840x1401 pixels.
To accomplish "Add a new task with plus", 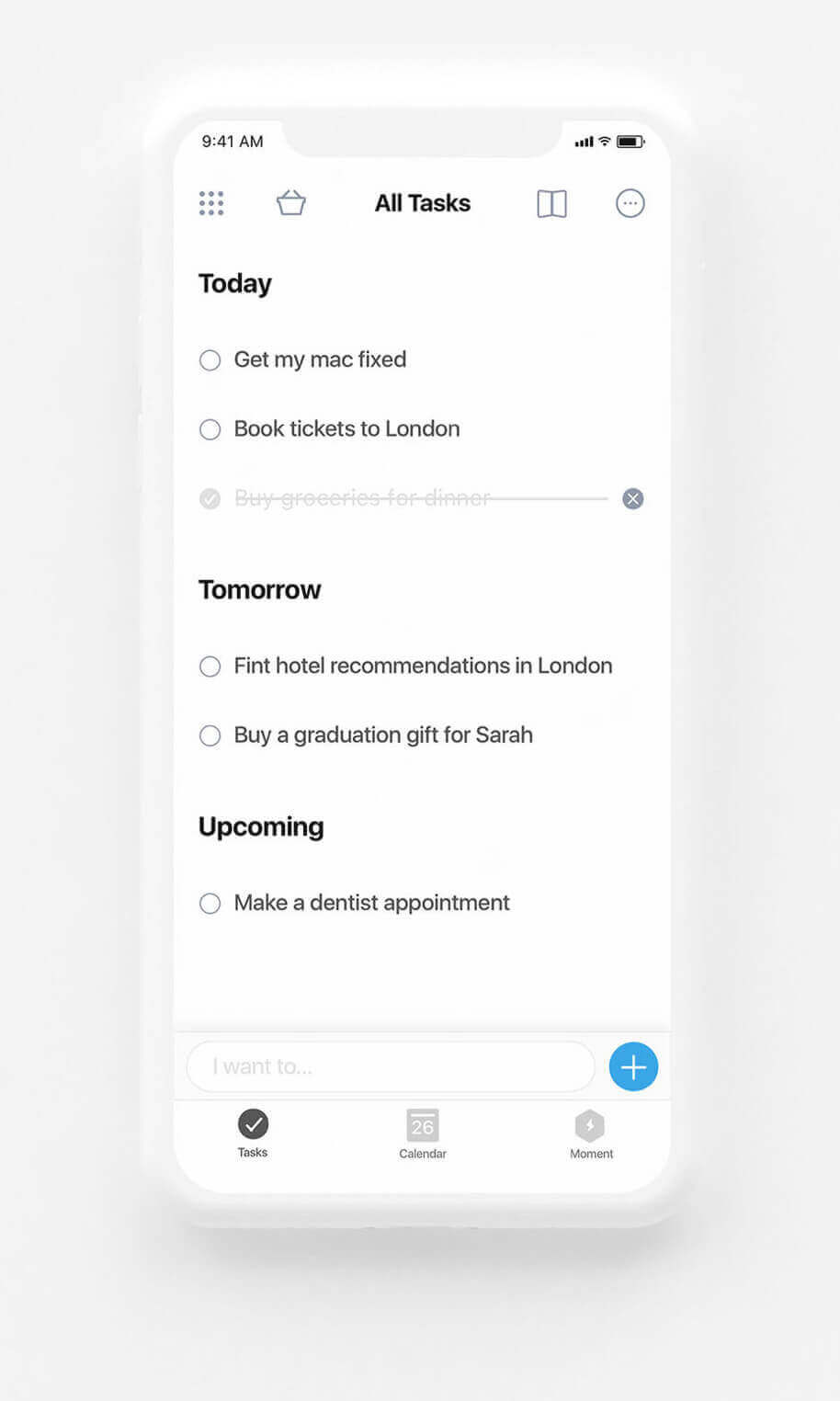I will coord(633,1066).
